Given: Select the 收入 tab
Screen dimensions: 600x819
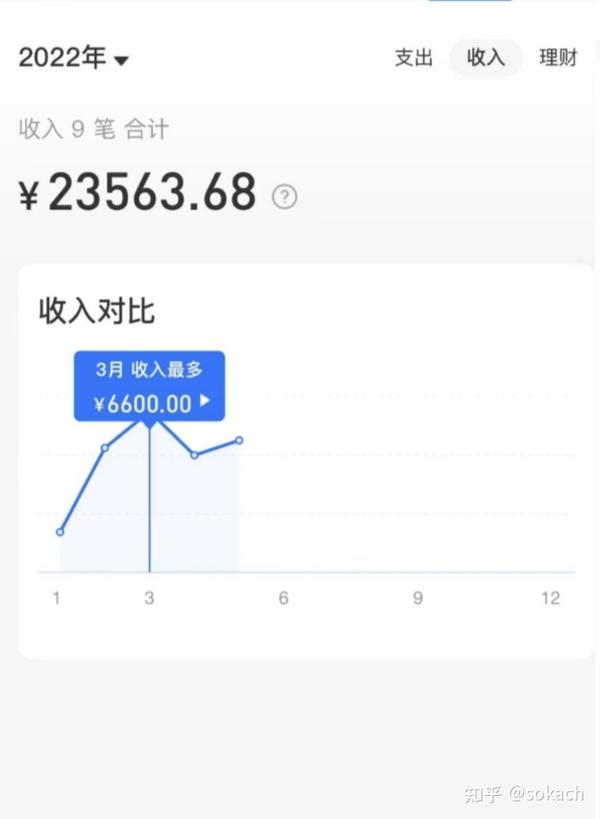Looking at the screenshot, I should pos(486,58).
